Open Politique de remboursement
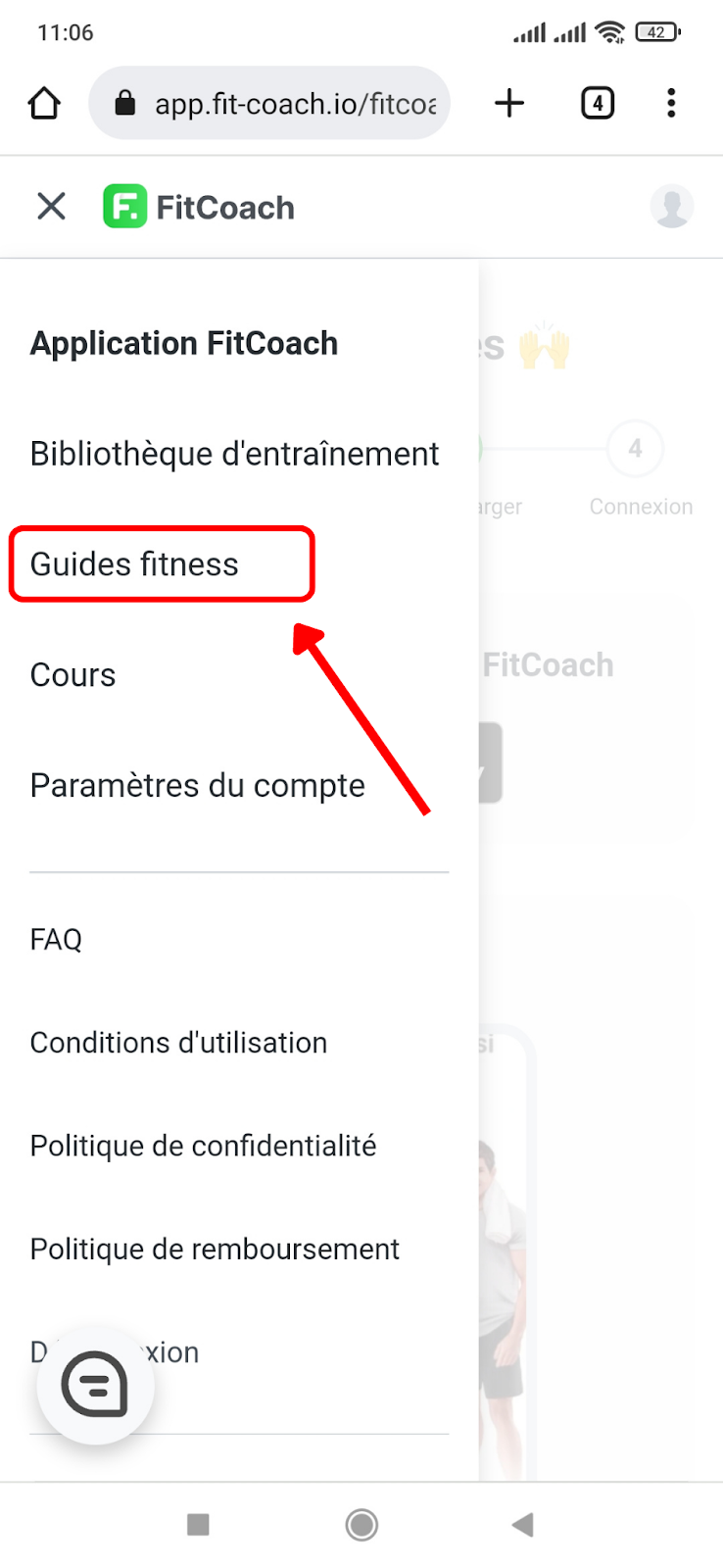Viewport: 723px width, 1568px height. point(215,1249)
